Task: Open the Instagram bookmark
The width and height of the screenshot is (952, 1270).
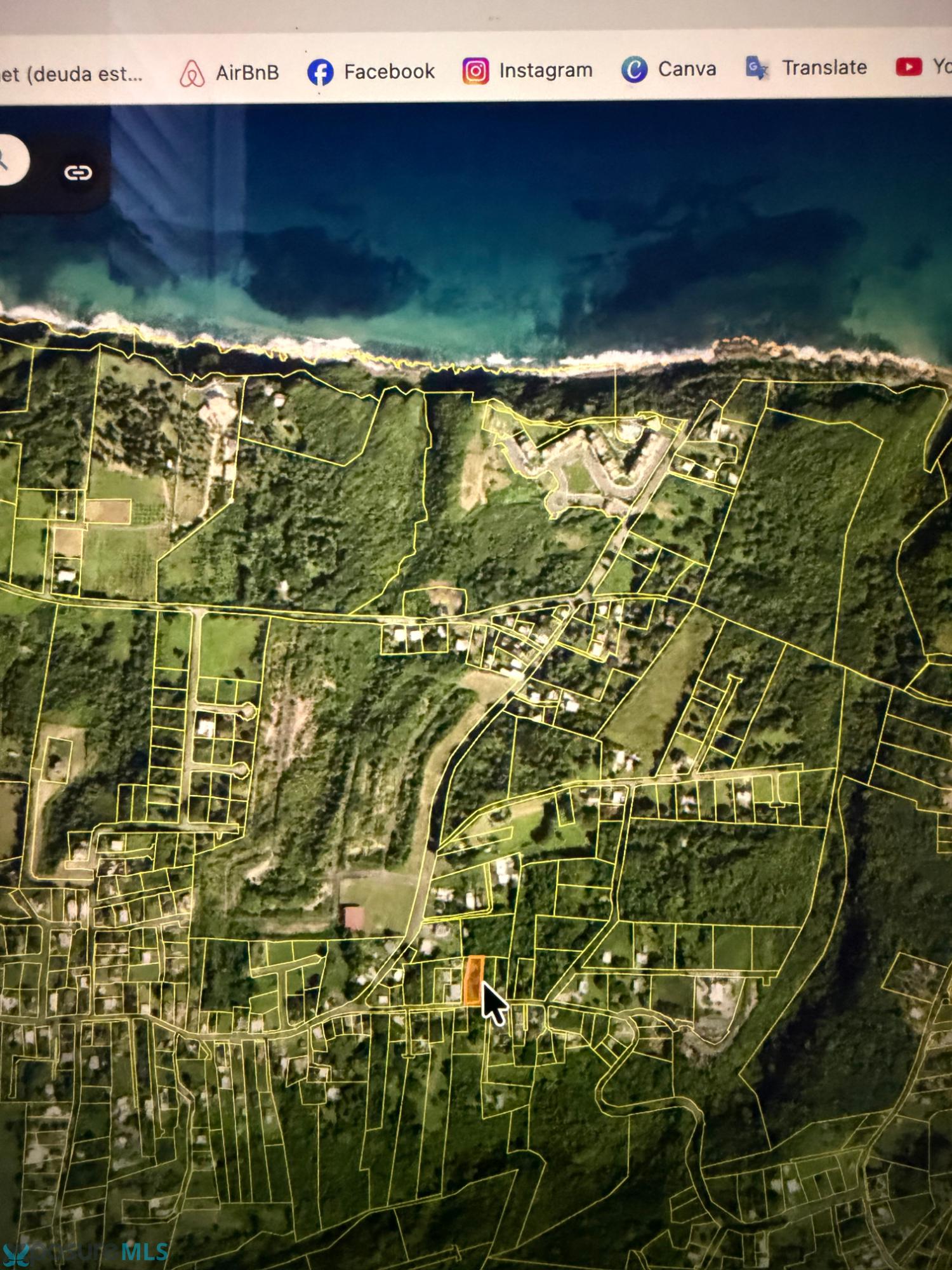Action: click(x=527, y=70)
